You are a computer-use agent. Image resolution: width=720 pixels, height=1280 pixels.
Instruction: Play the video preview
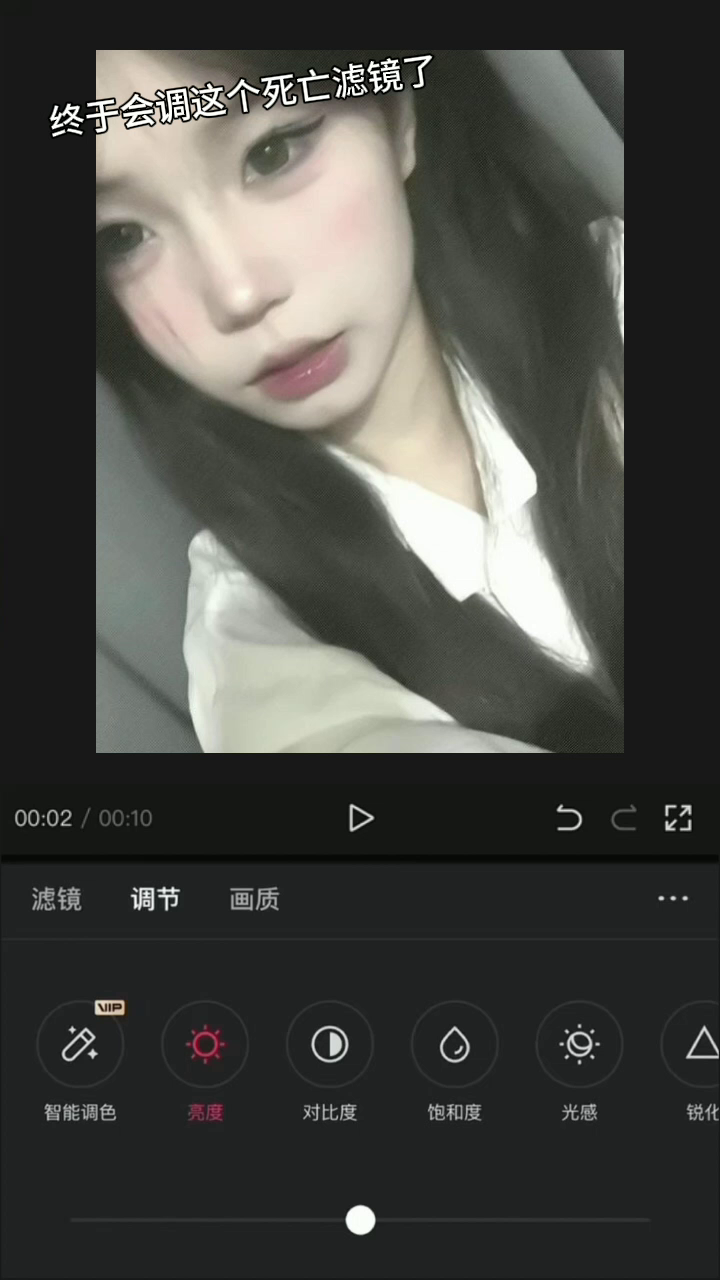(360, 818)
